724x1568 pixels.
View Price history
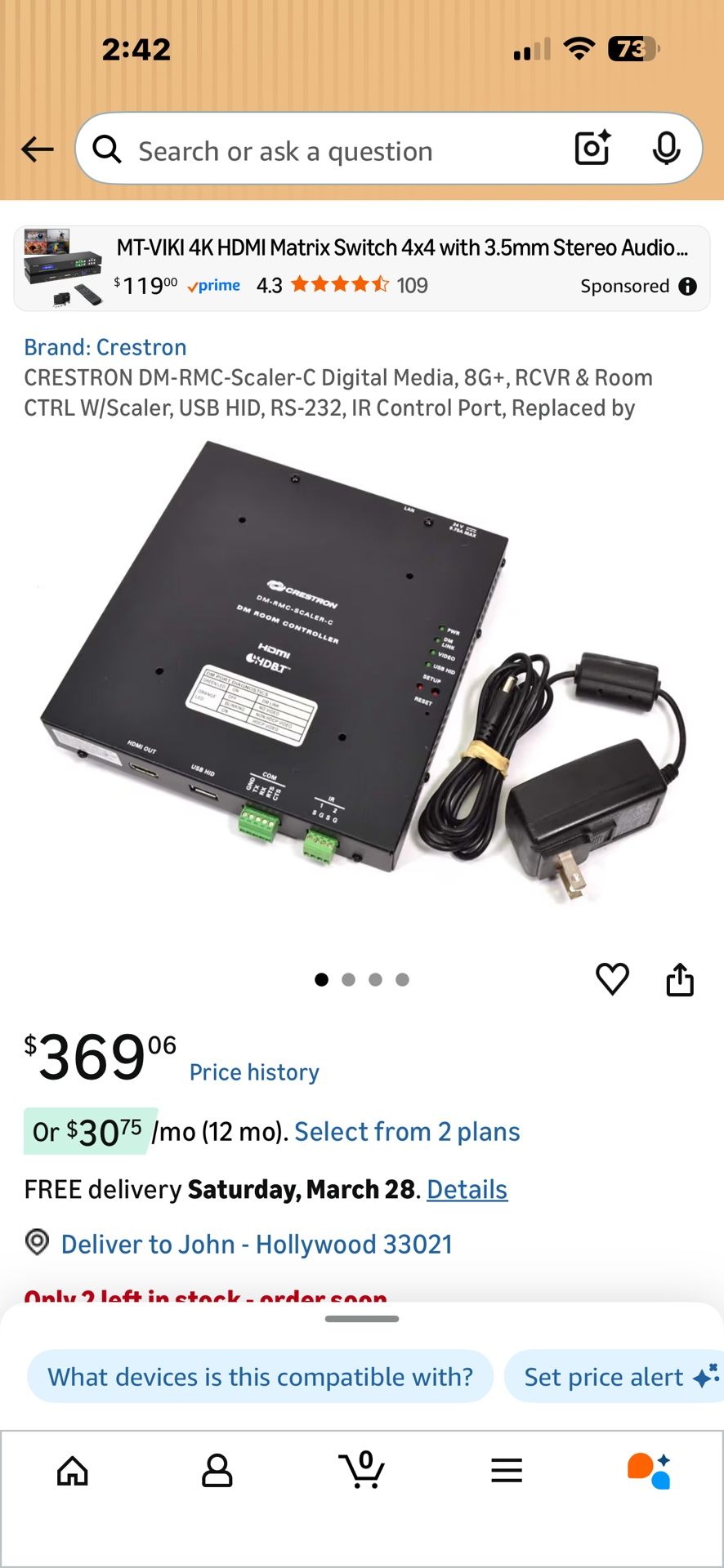[254, 1072]
